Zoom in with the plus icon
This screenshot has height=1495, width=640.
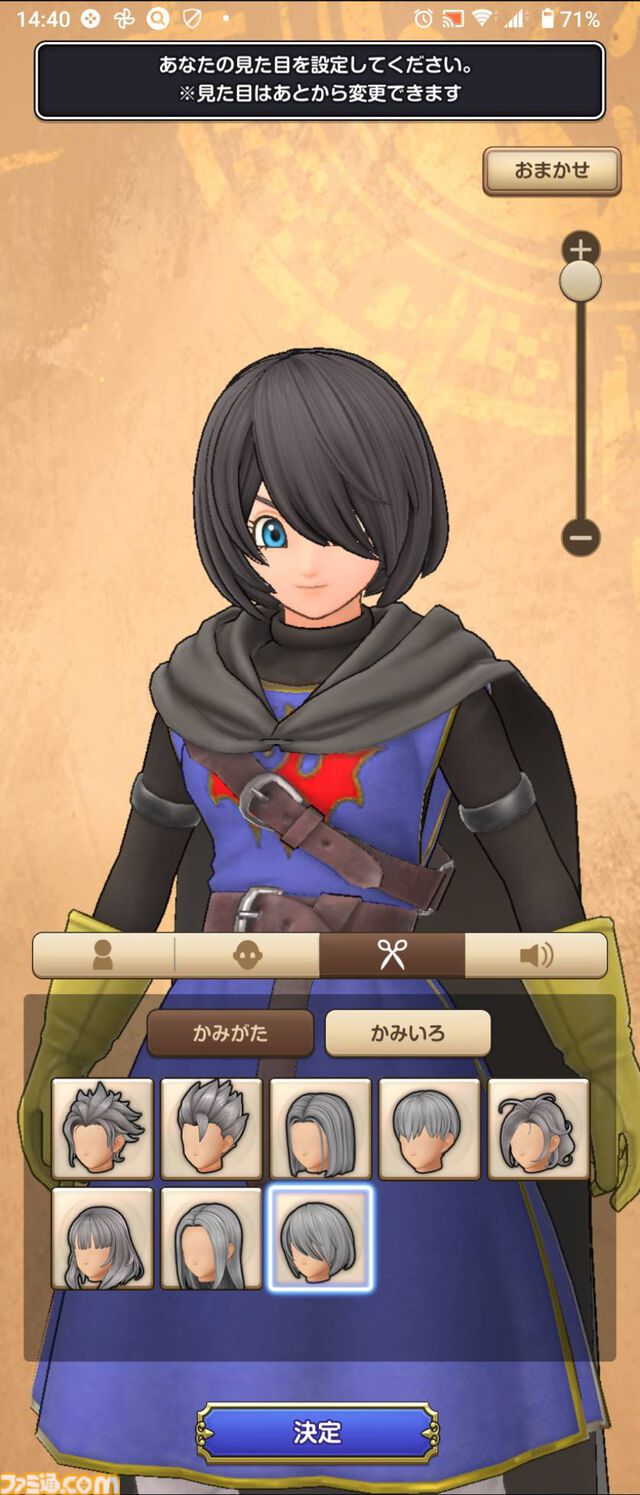coord(580,246)
